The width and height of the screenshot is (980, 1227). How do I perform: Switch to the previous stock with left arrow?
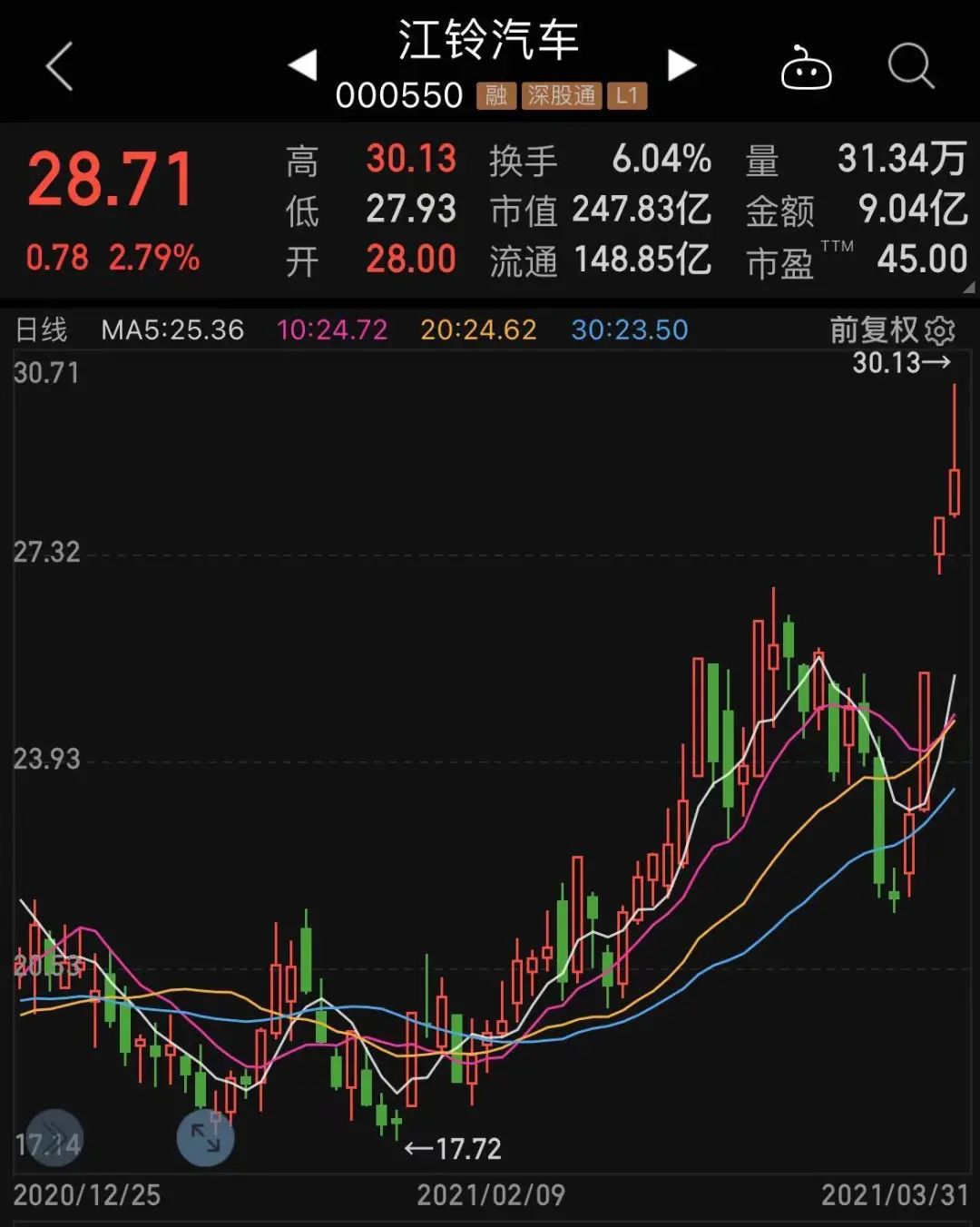(302, 65)
